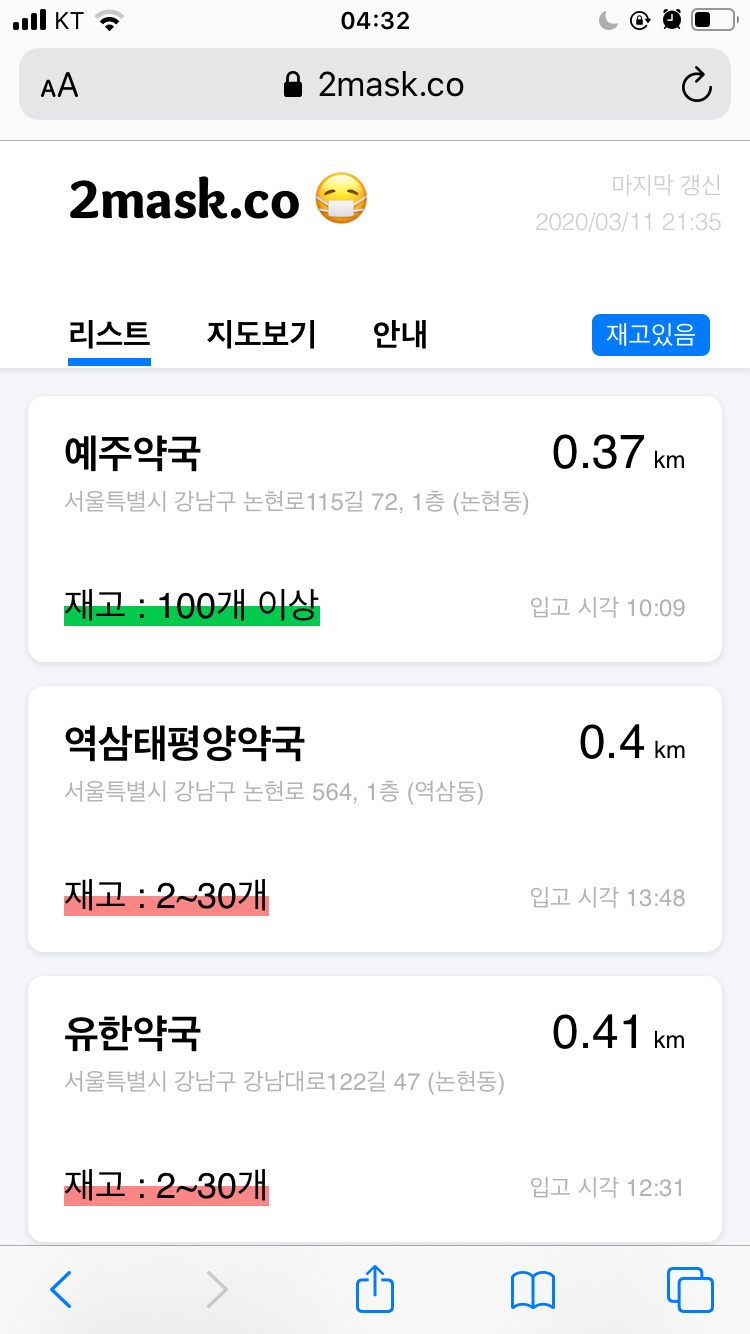This screenshot has width=750, height=1334.
Task: Open the 역삼태평양약국 pharmacy card
Action: coord(375,819)
